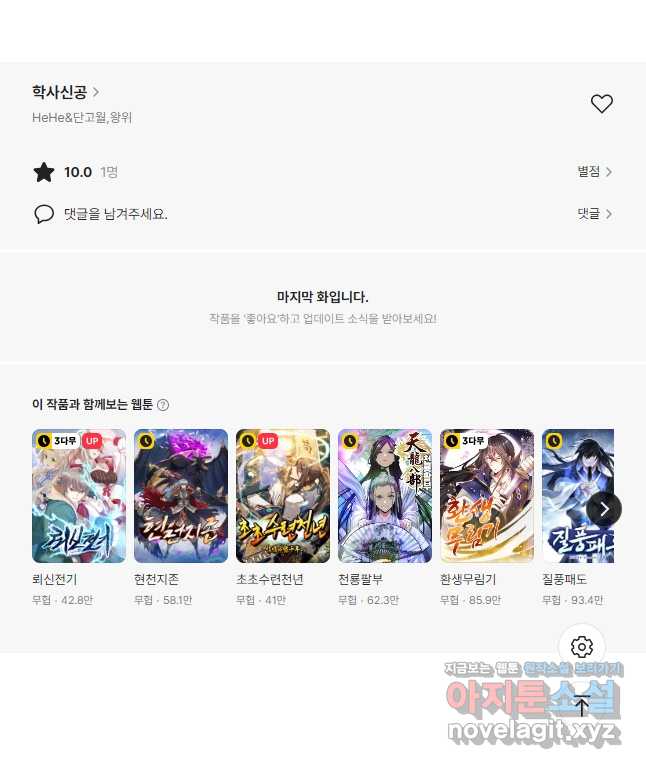Viewport: 646px width, 769px height.
Task: Open viewer settings gear
Action: [582, 647]
